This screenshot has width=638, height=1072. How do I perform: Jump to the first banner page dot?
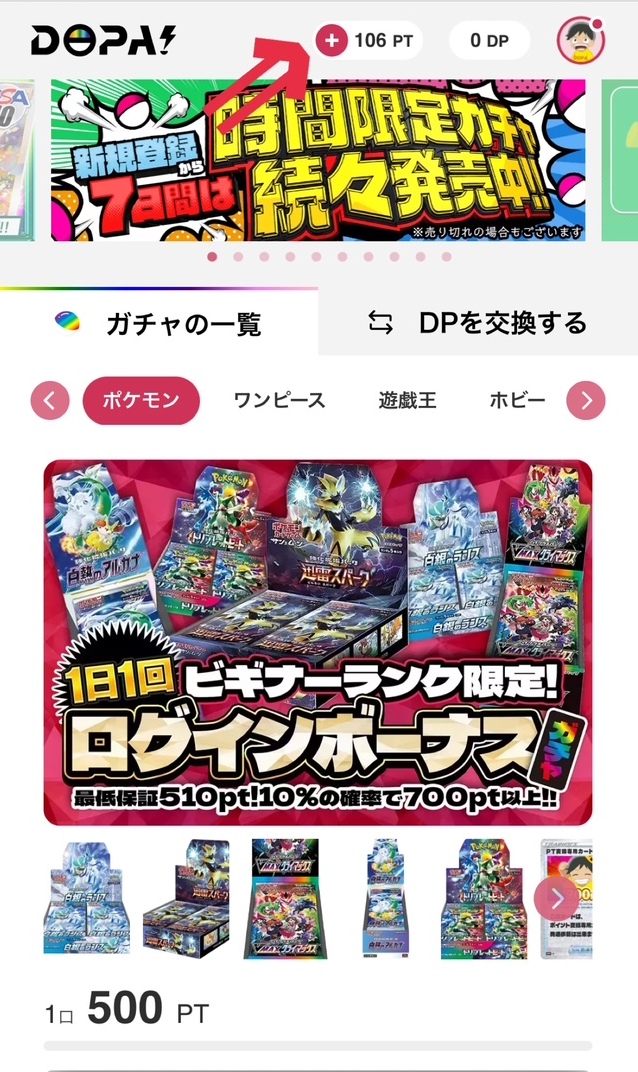pos(212,257)
